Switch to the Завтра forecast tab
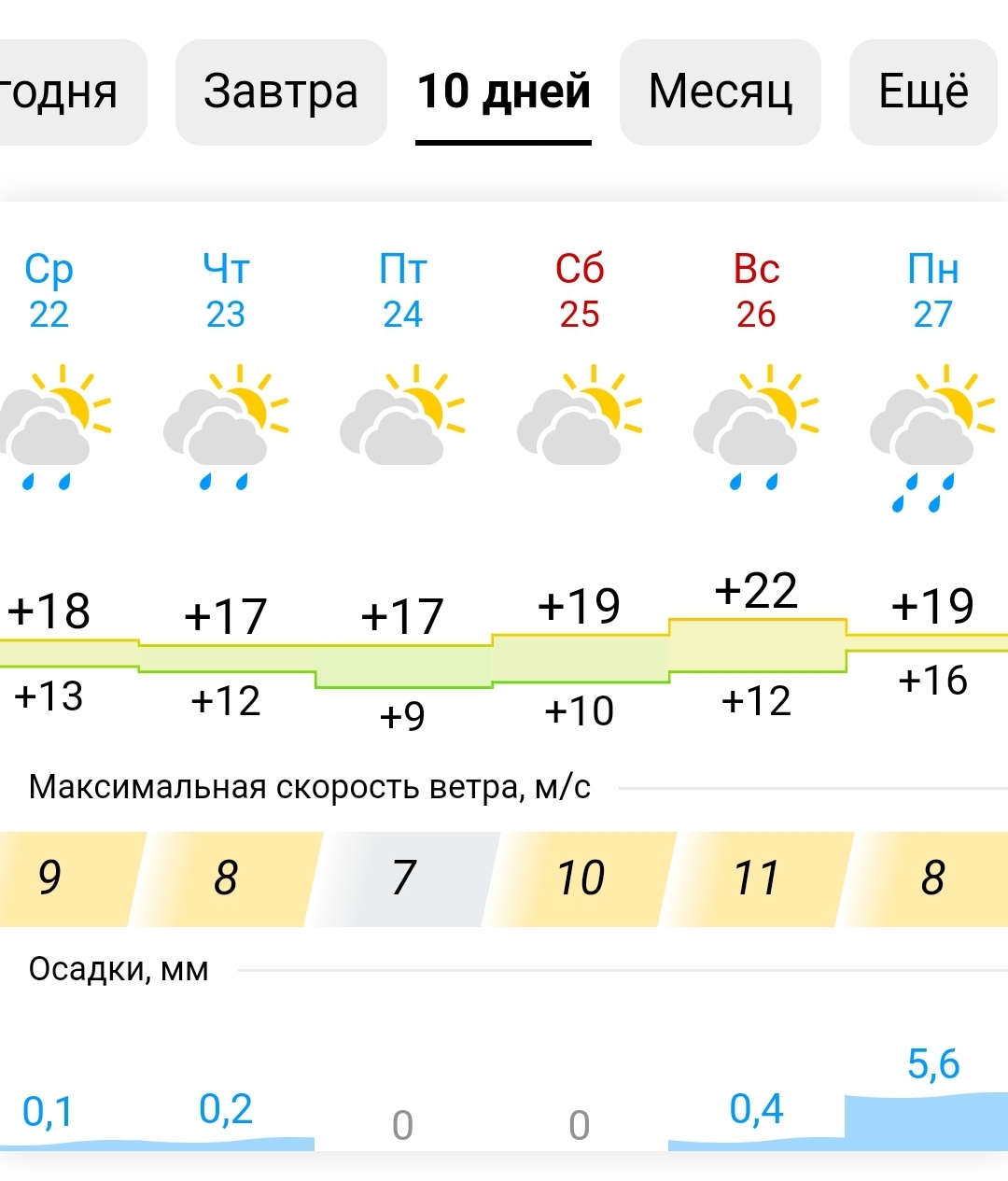 coord(281,92)
